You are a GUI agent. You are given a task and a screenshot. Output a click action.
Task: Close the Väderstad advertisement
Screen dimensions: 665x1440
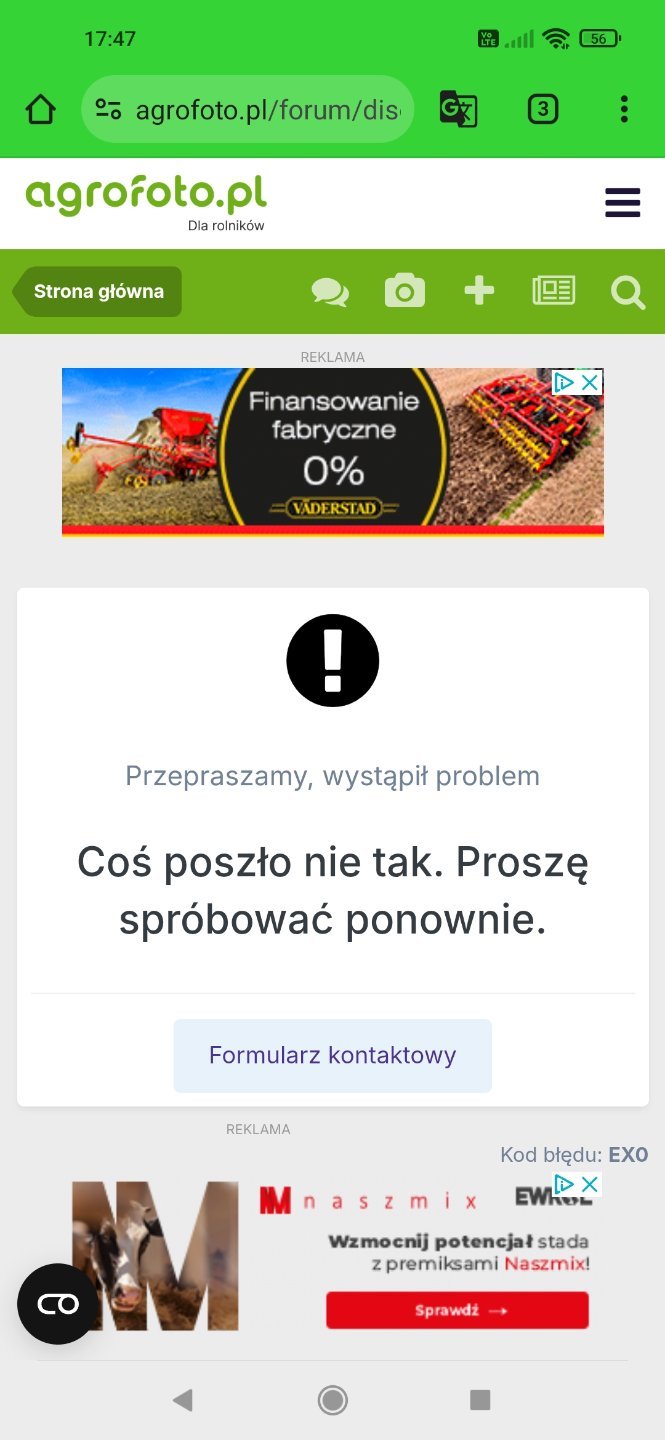[x=591, y=382]
